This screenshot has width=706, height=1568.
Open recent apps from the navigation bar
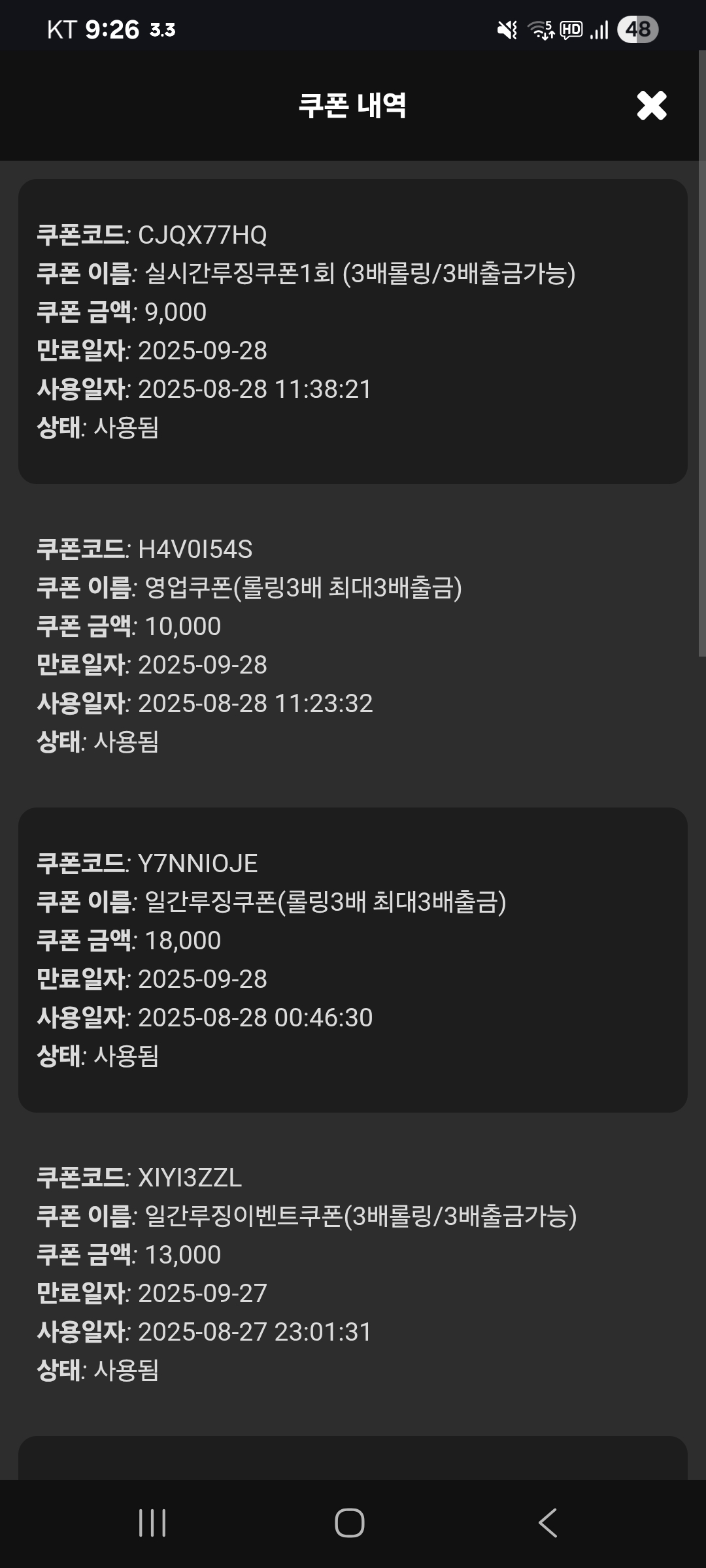[x=152, y=1523]
